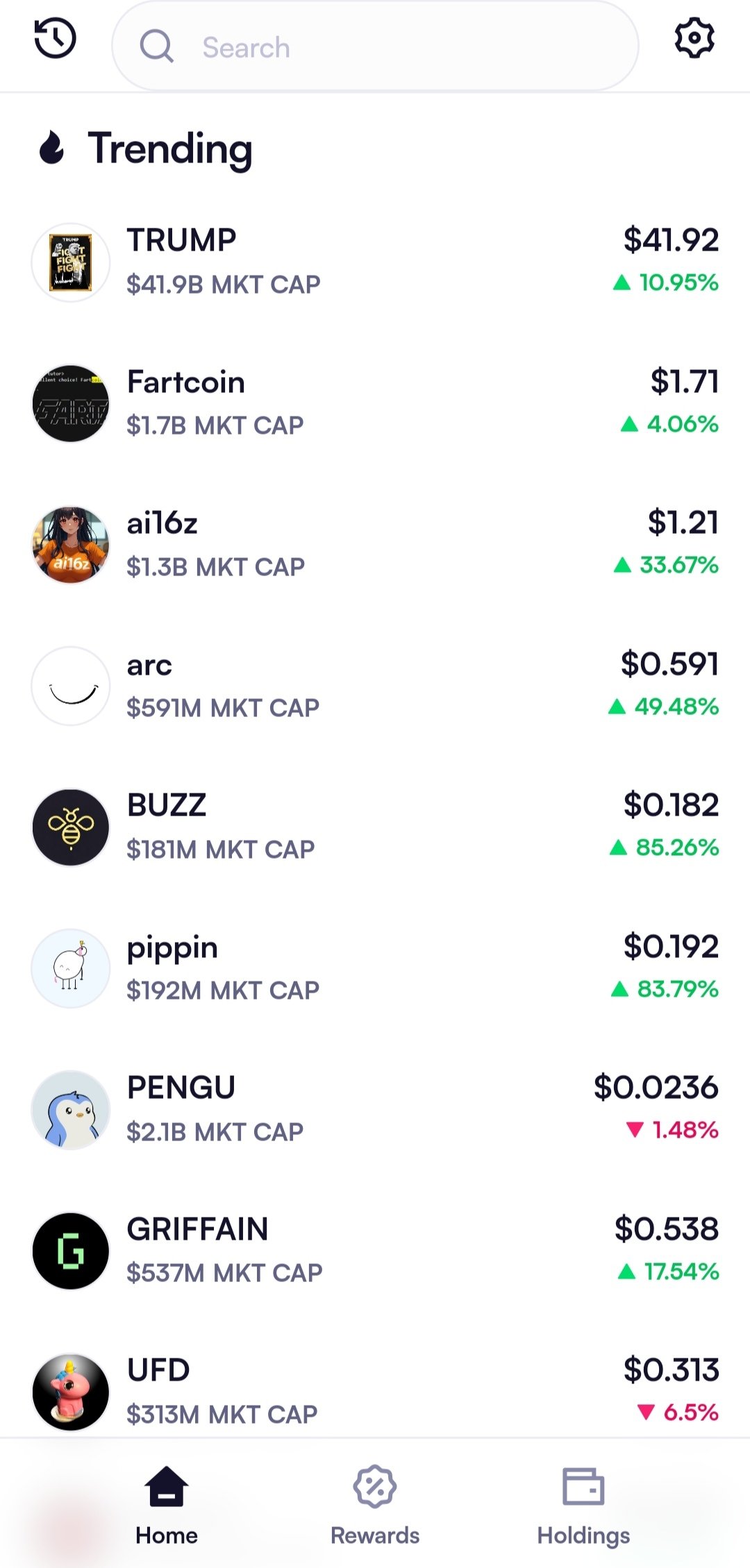Select GRIFFAIN in trending
Viewport: 750px width, 1568px height.
(375, 1251)
